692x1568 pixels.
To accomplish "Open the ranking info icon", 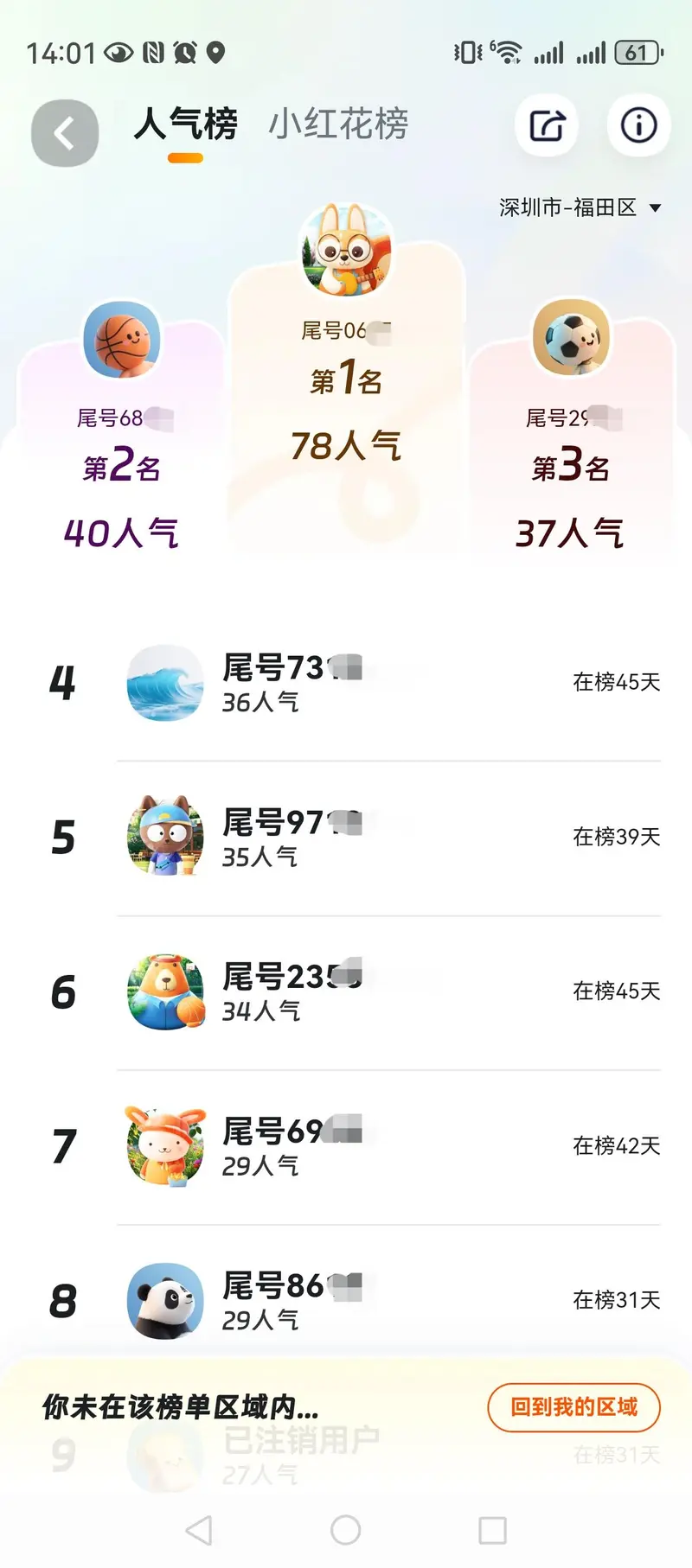I will tap(638, 126).
